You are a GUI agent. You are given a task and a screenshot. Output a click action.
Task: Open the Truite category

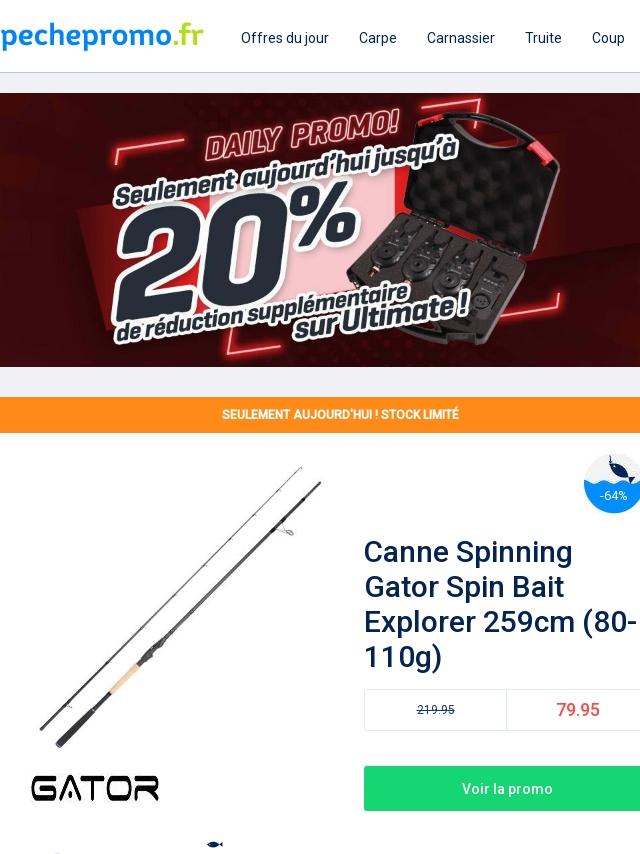pos(543,38)
